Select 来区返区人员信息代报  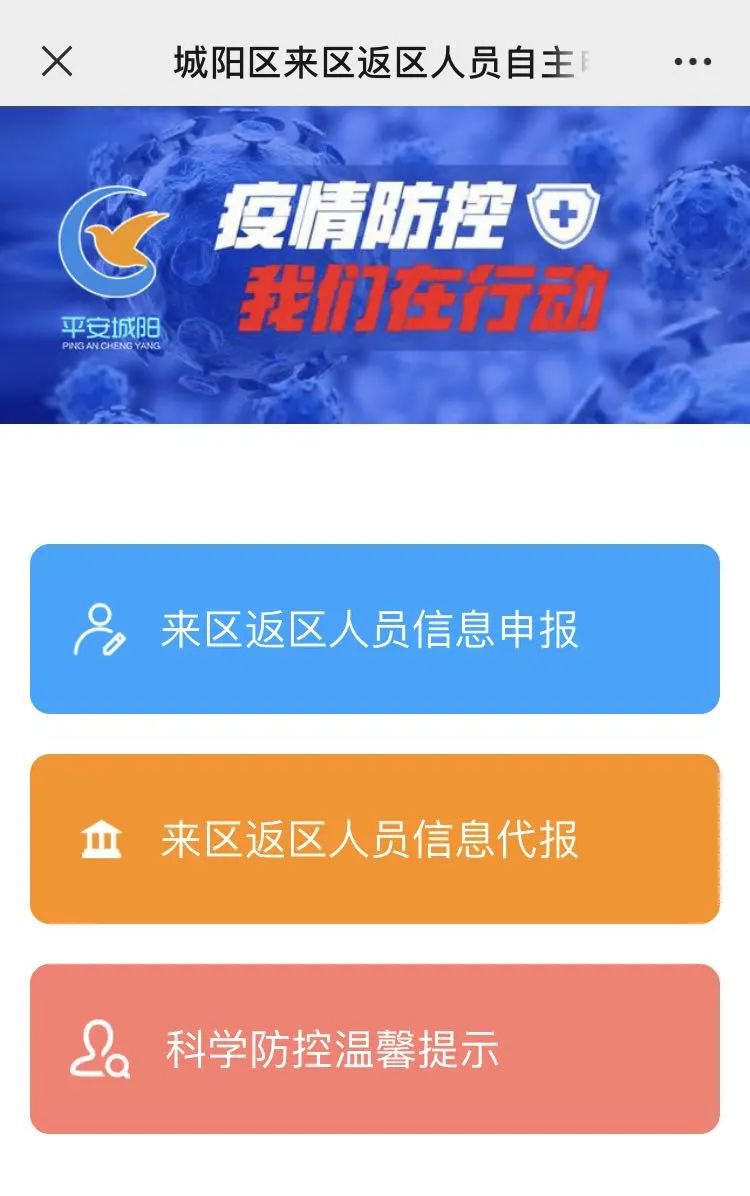click(375, 839)
